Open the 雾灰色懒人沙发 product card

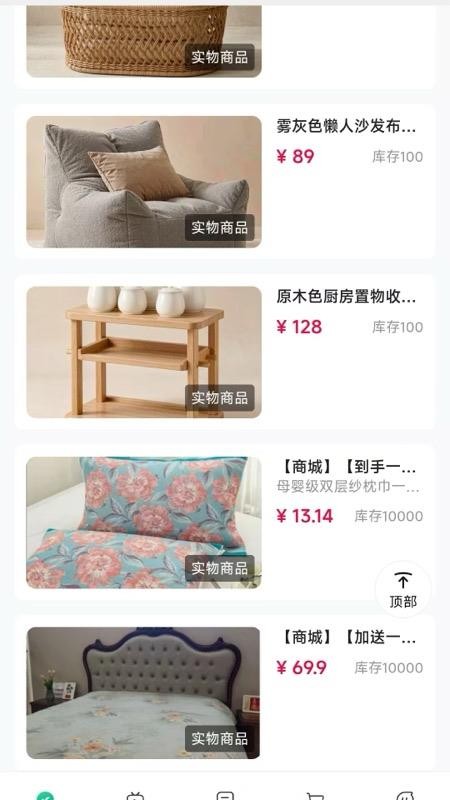click(x=224, y=182)
